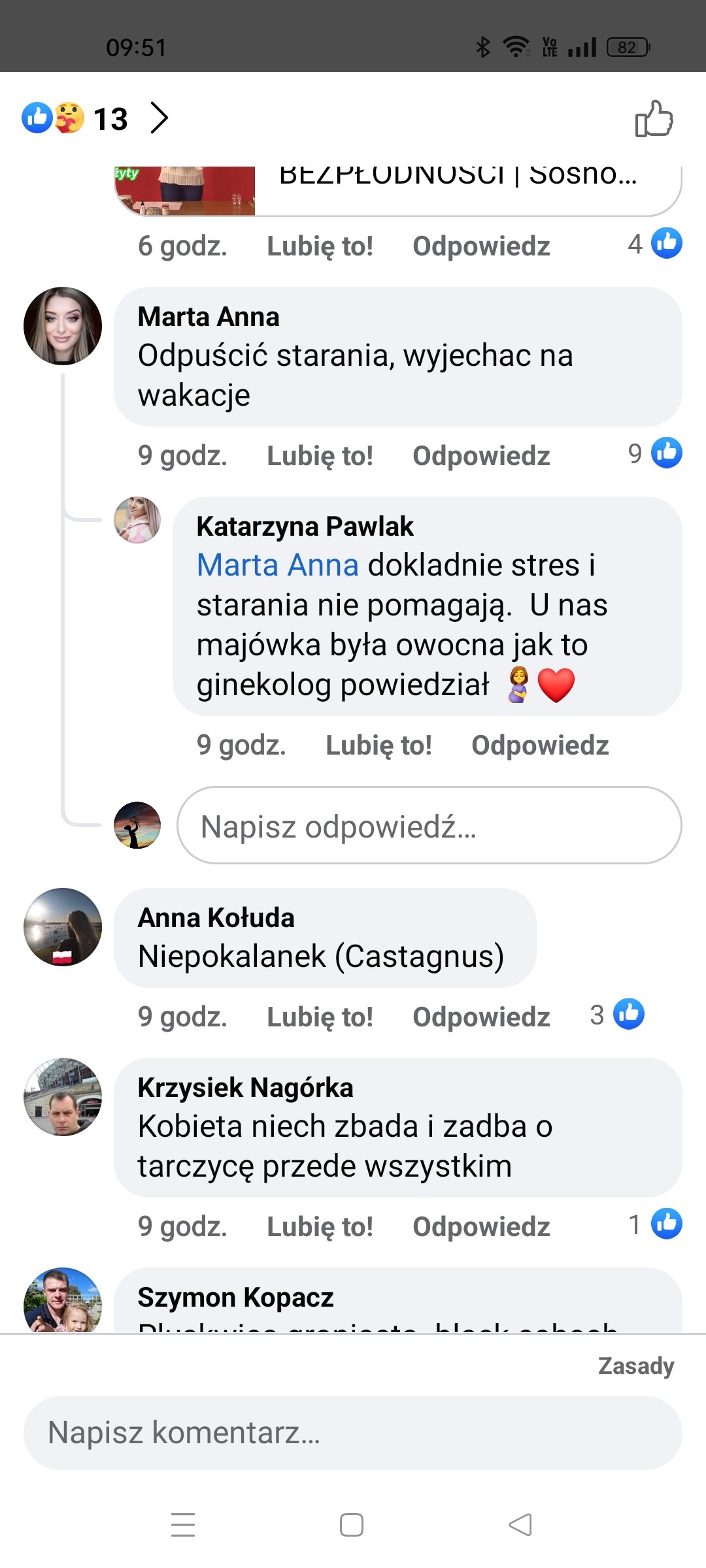Reply to Marta Anna's comment

pos(481,456)
